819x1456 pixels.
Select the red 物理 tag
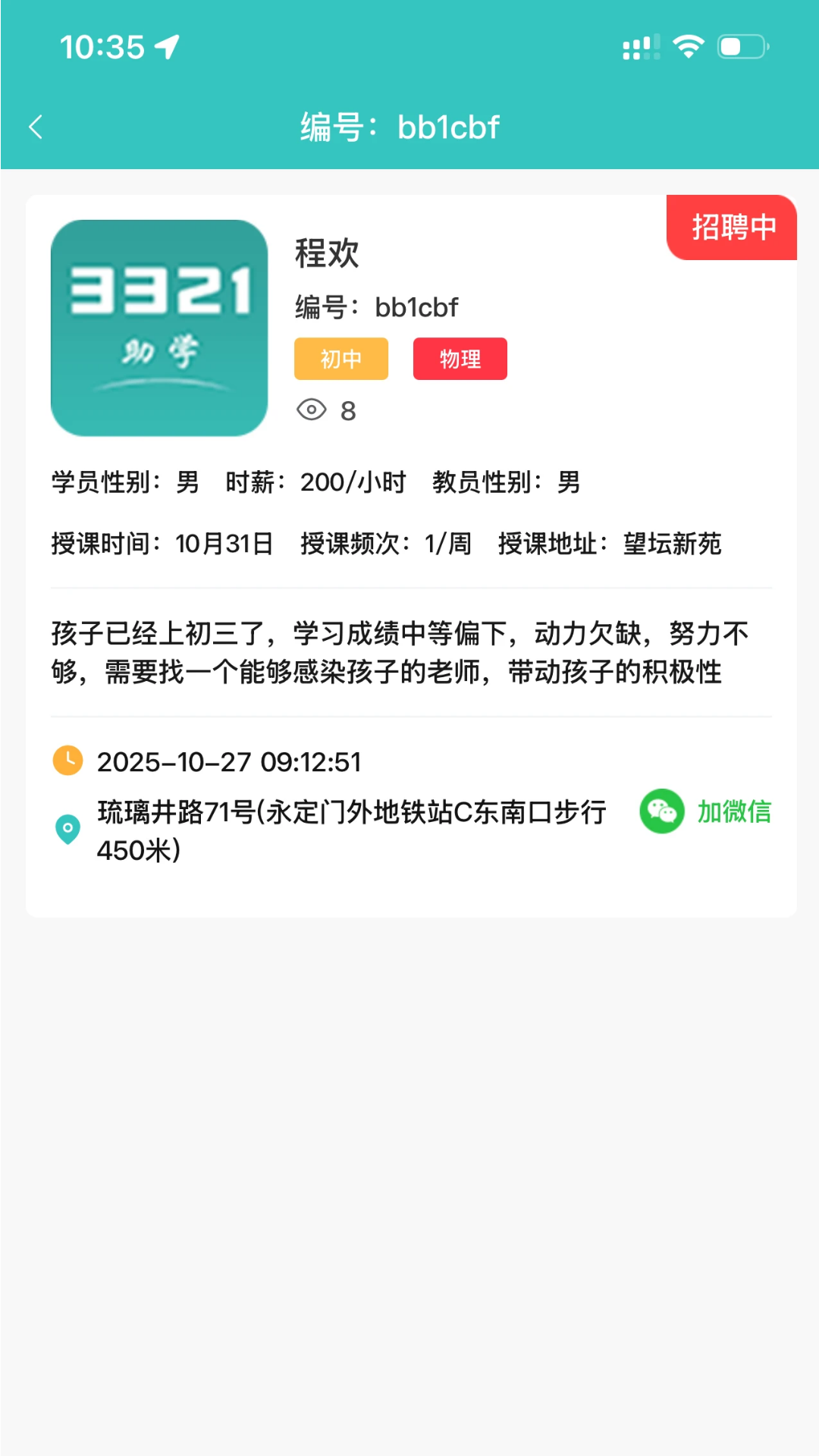[460, 359]
